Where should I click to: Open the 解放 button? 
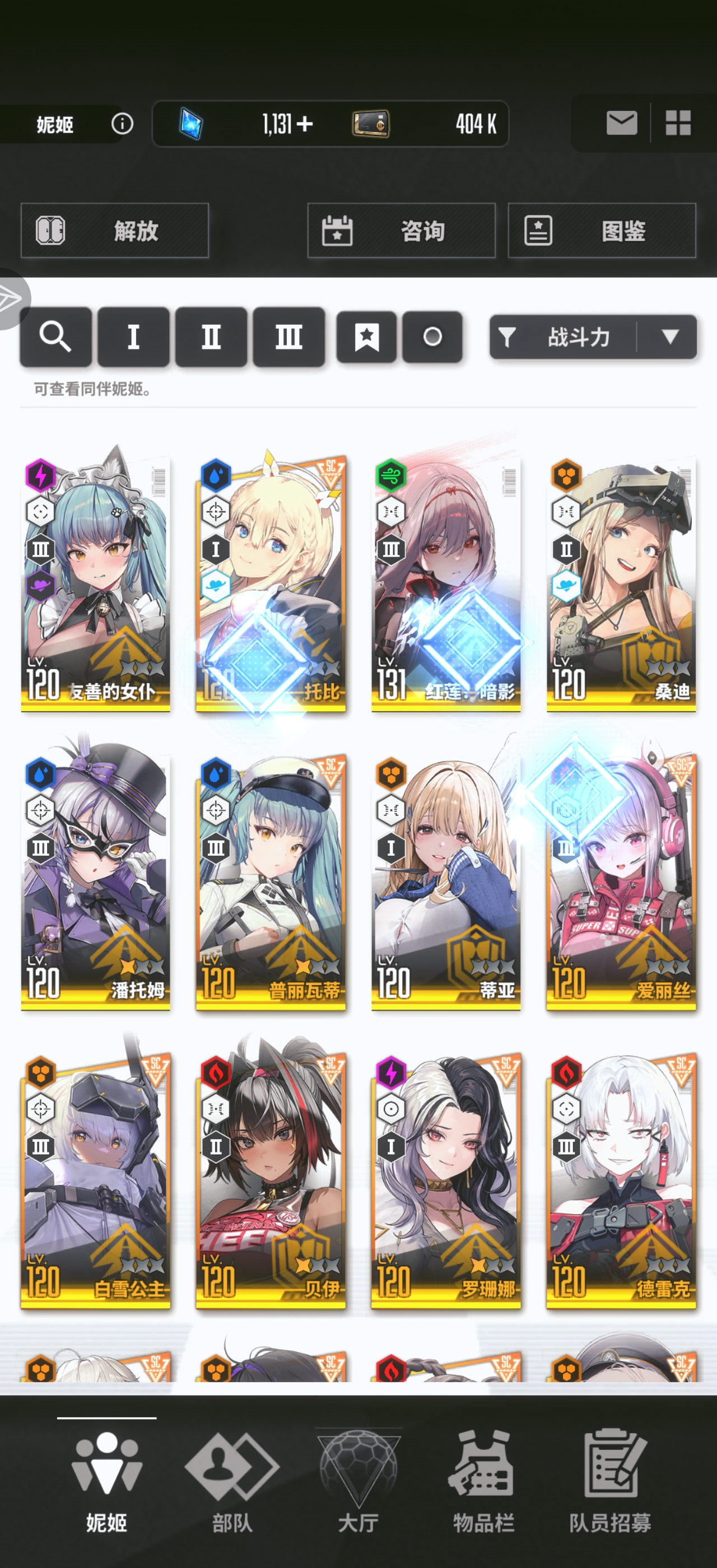(x=115, y=231)
